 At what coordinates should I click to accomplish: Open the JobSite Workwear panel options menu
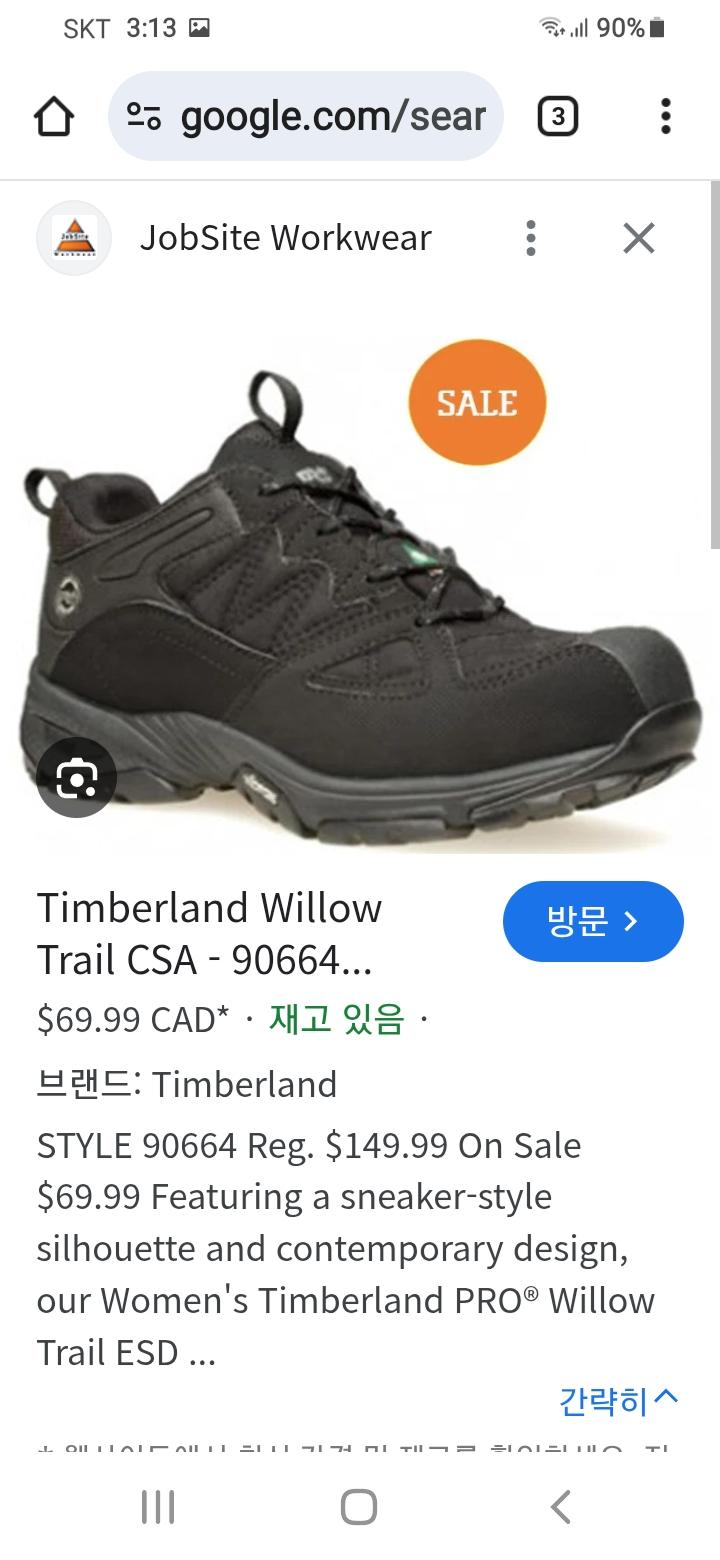coord(531,238)
